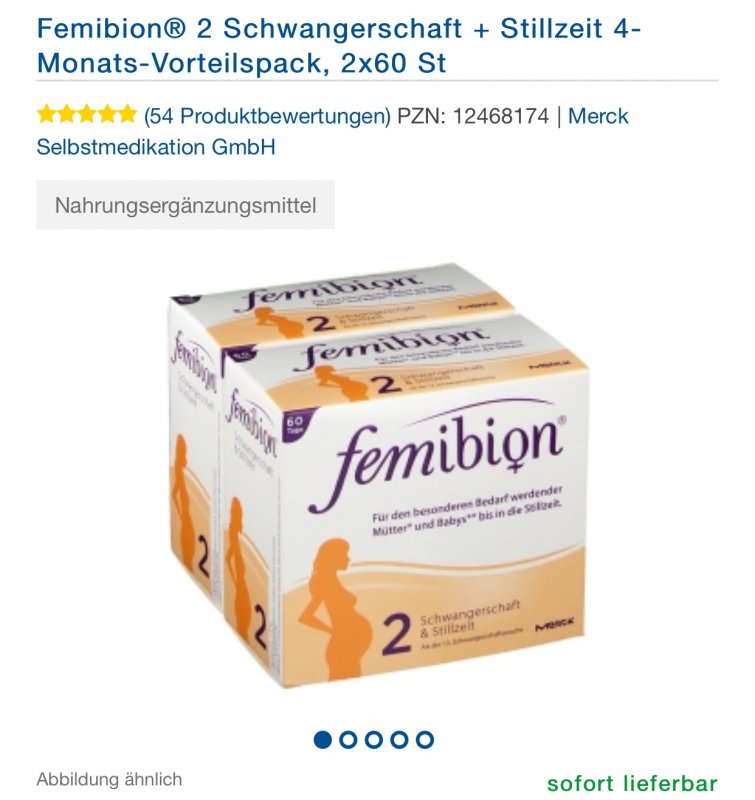Open the 54 Produktbewertungen reviews link
Image resolution: width=755 pixels, height=800 pixels.
[267, 116]
